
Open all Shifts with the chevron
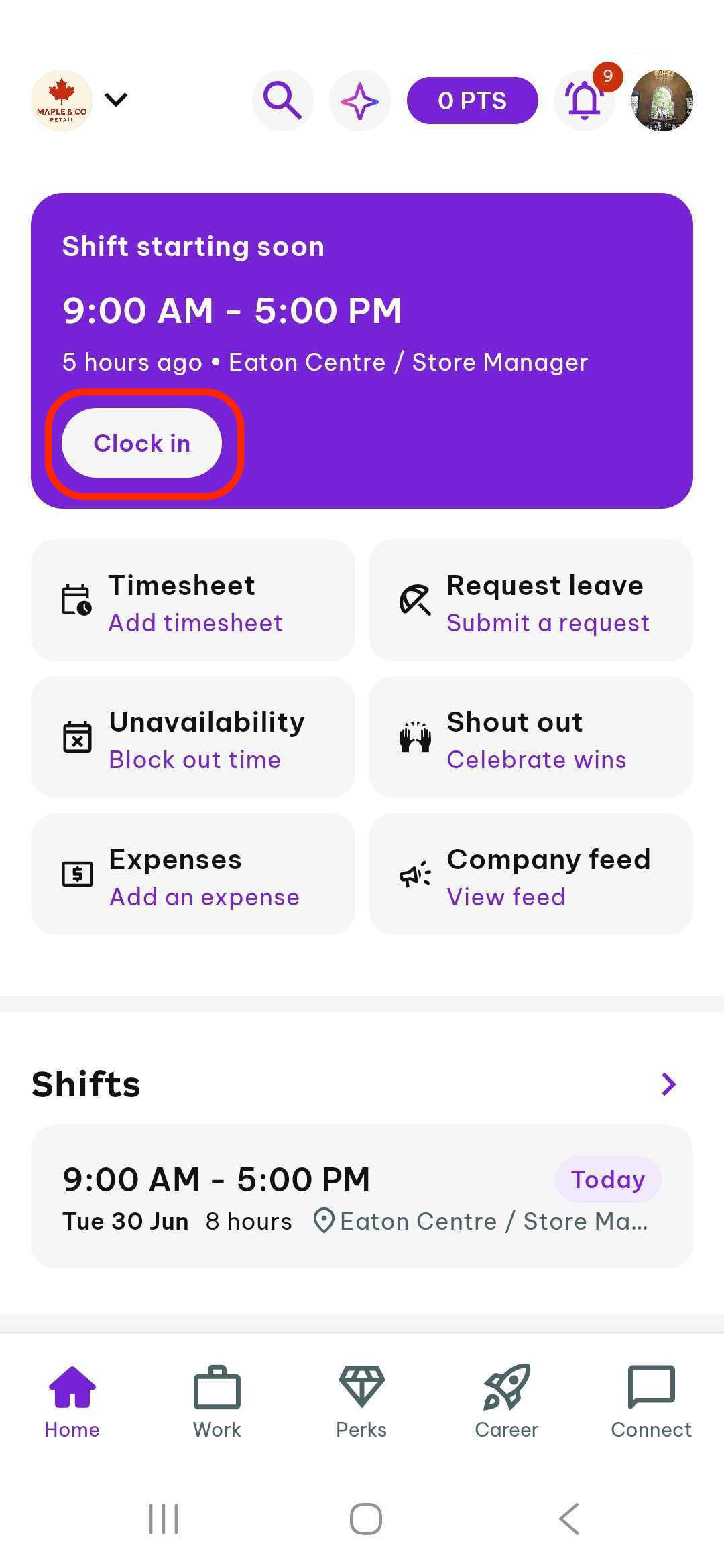pos(668,1084)
